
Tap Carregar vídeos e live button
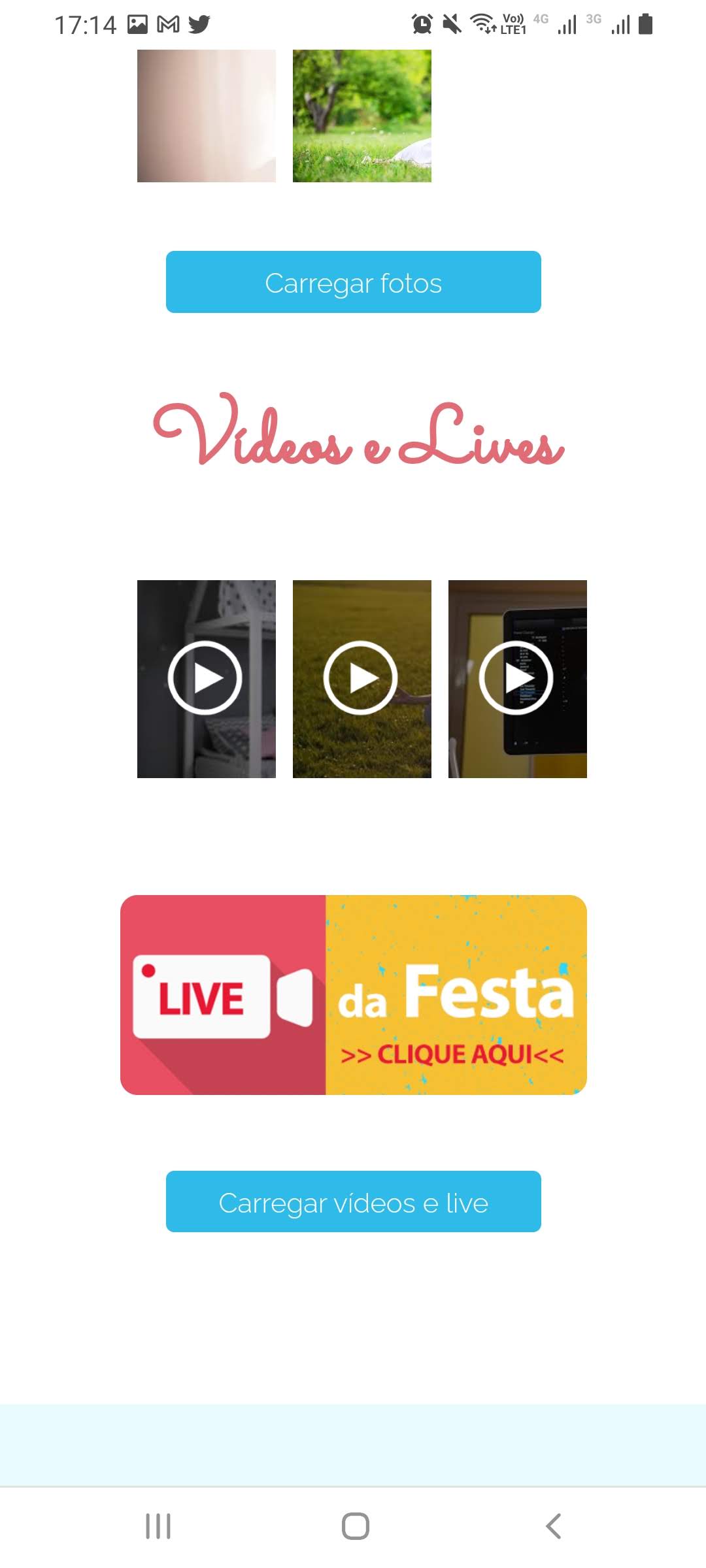point(353,1201)
